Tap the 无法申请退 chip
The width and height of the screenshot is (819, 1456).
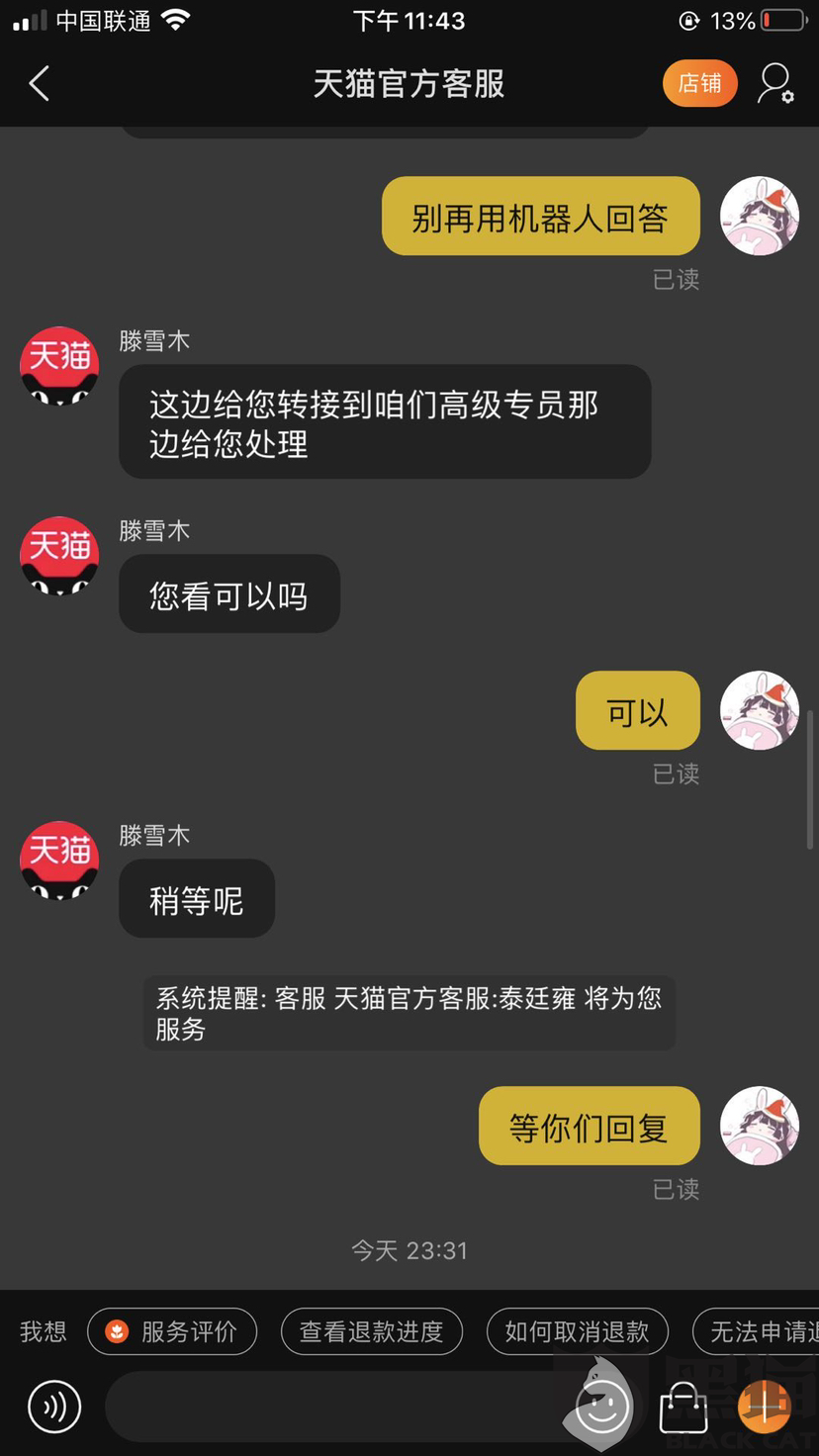click(757, 1331)
